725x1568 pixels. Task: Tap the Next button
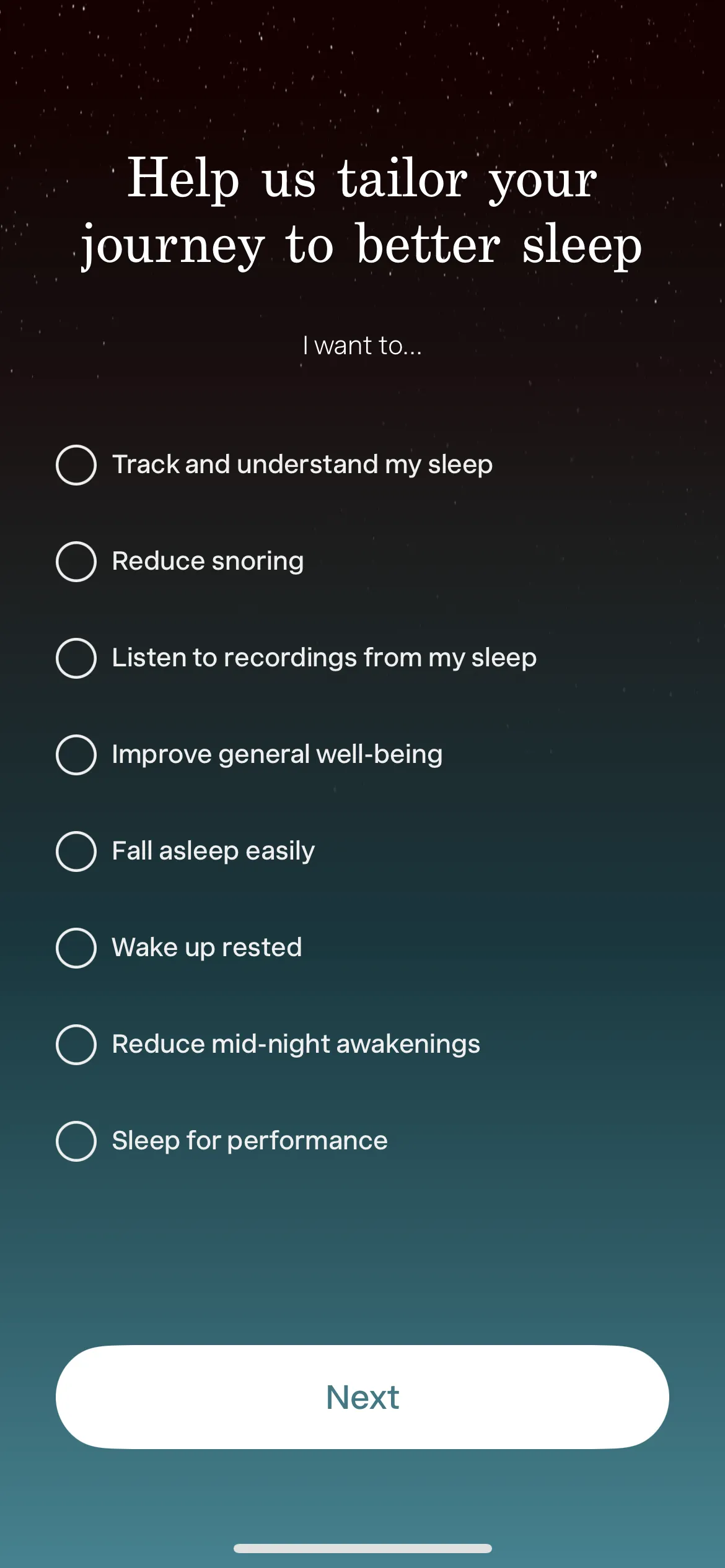(362, 1397)
